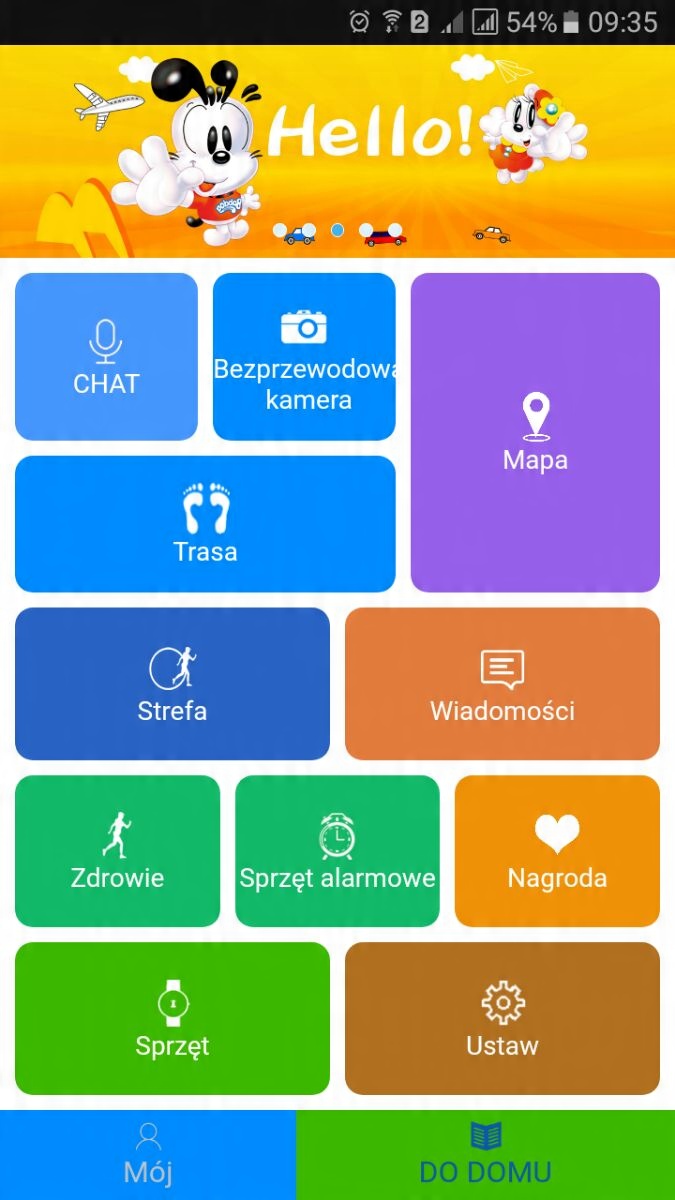The height and width of the screenshot is (1200, 675).
Task: Open Sprzęt alarmowe alarm tile
Action: pyautogui.click(x=337, y=851)
